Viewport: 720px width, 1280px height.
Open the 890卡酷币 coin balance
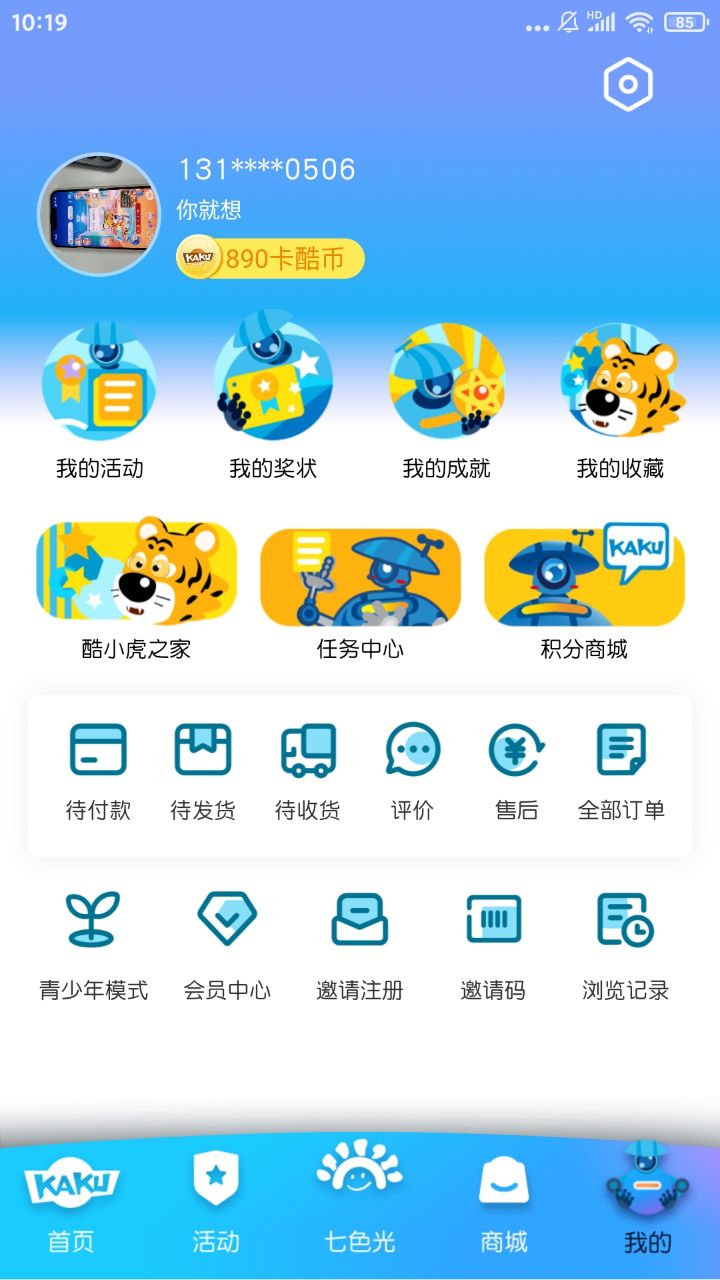pyautogui.click(x=270, y=259)
